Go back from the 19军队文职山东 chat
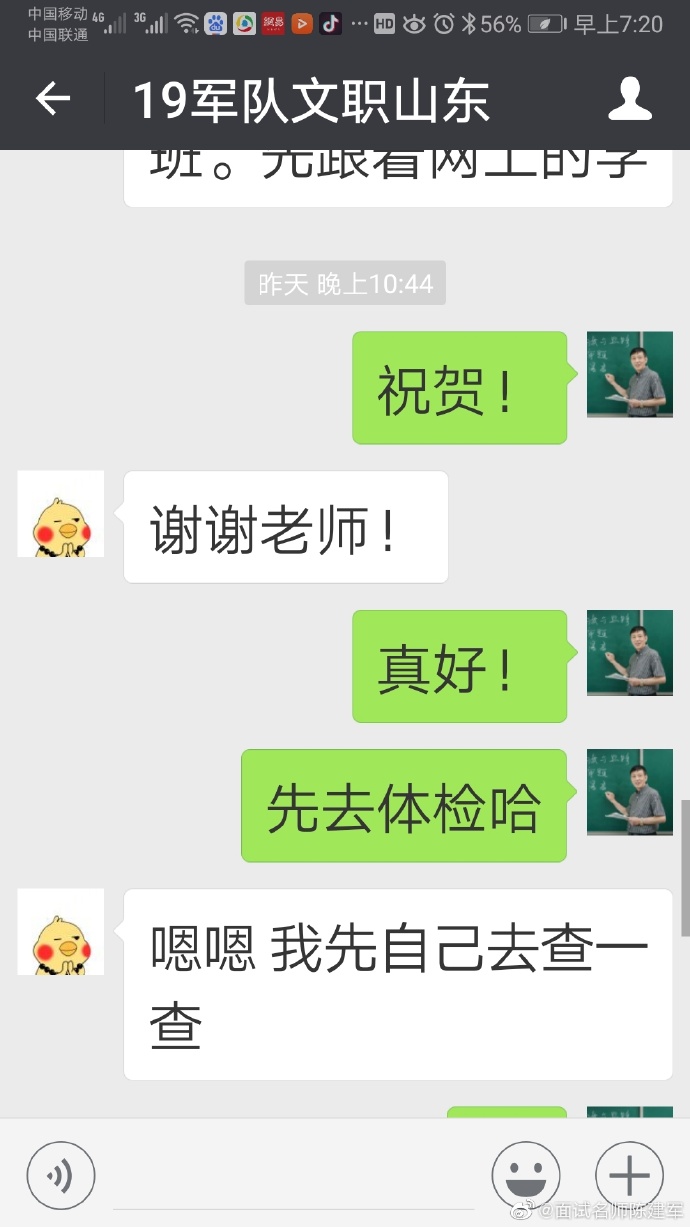Screen dimensions: 690x1227 [53, 98]
